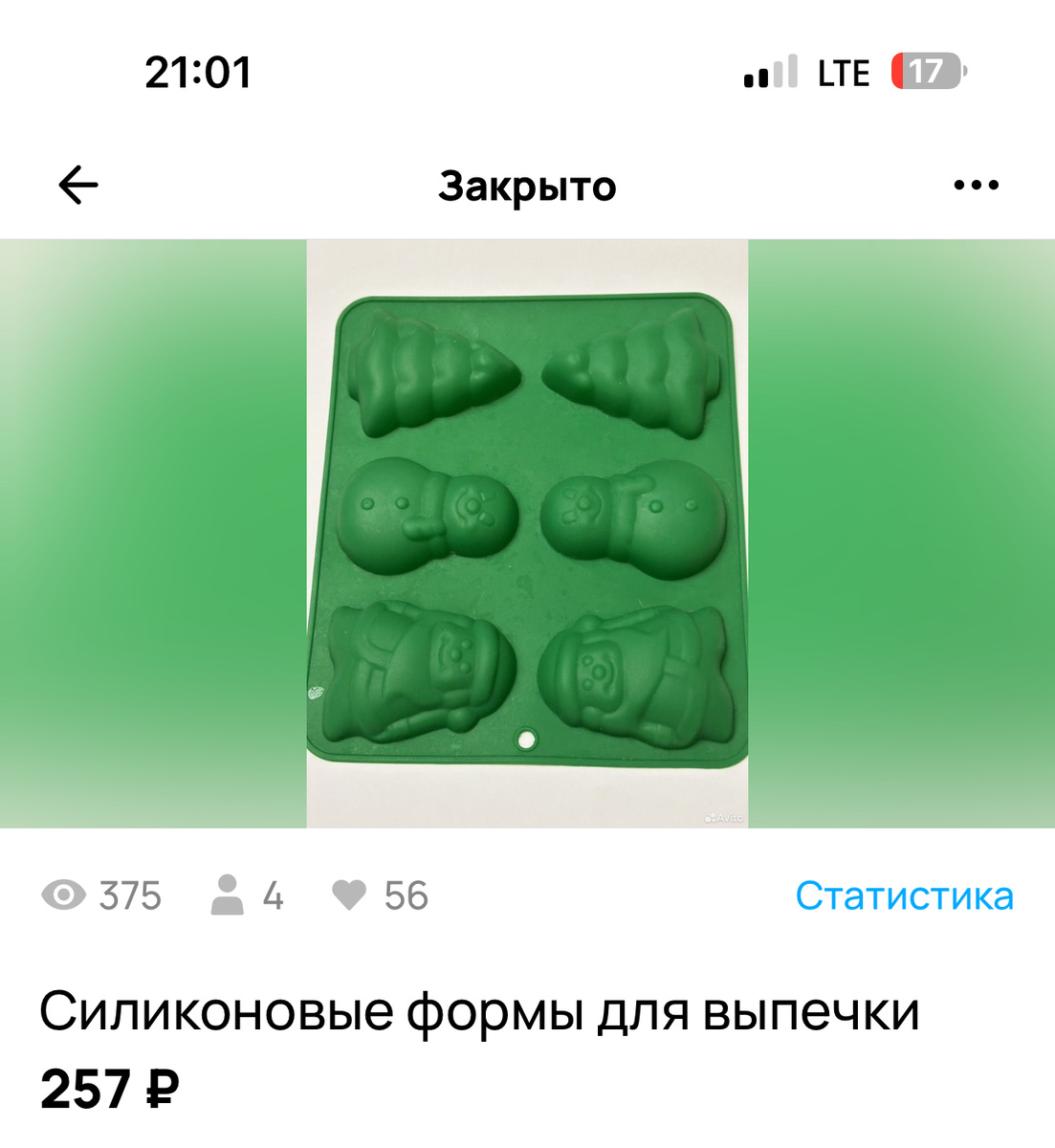The width and height of the screenshot is (1055, 1148).
Task: Open the silicone baking mold photo
Action: (527, 533)
